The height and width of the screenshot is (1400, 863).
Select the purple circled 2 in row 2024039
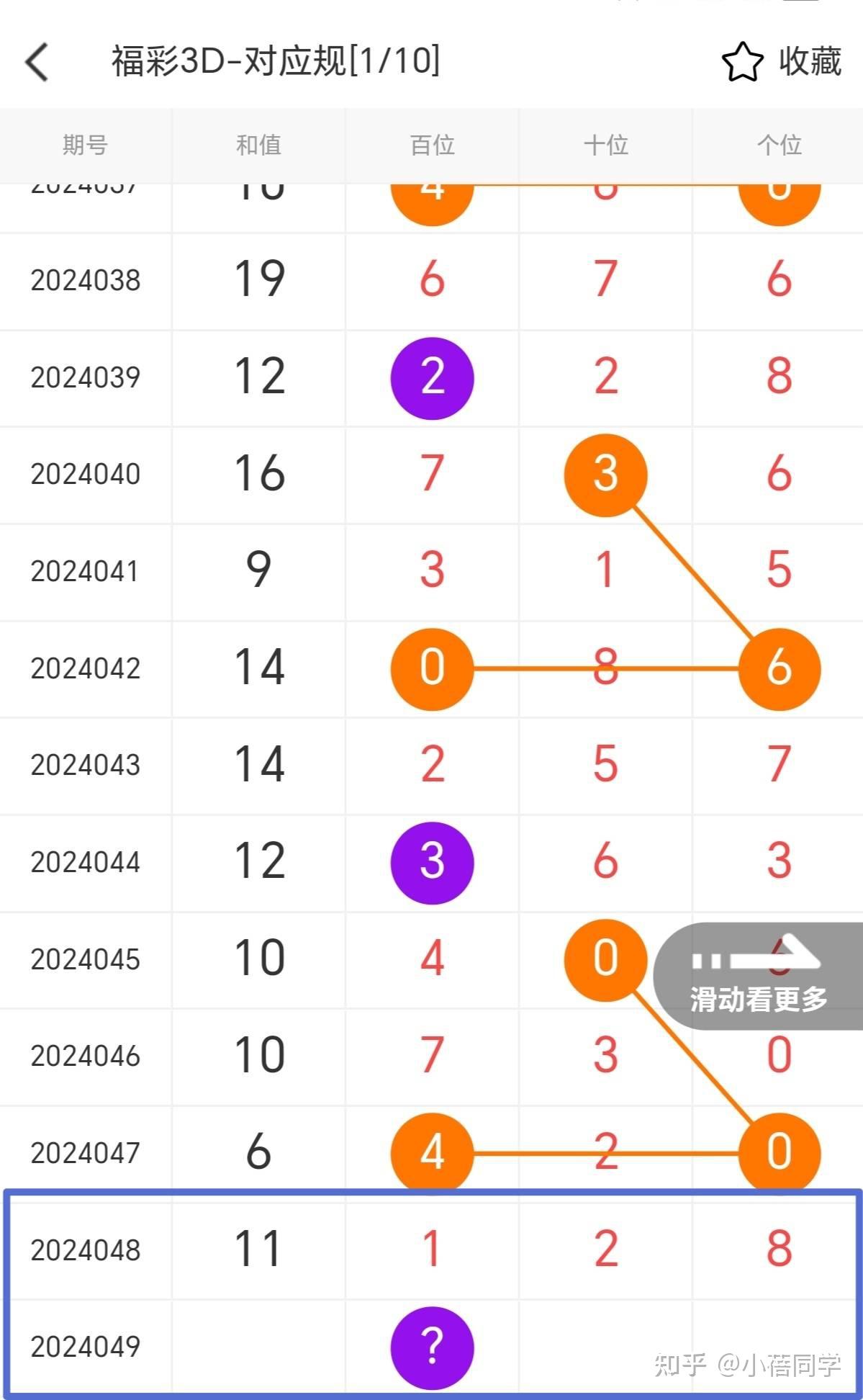tap(431, 378)
